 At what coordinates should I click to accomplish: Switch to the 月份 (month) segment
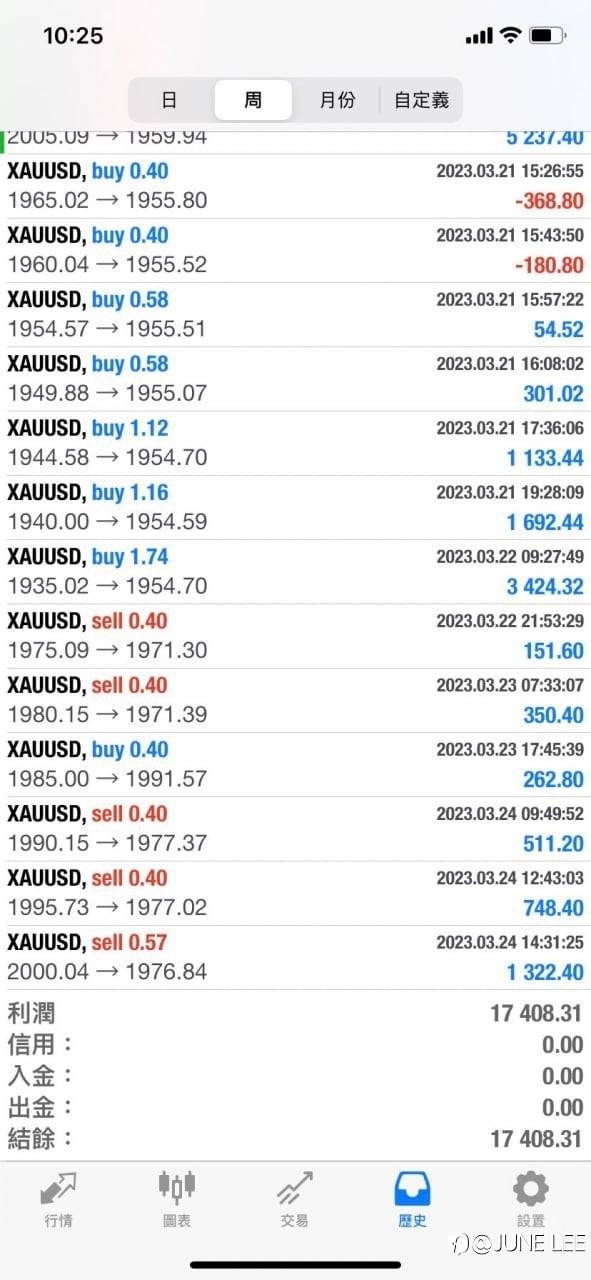point(337,100)
